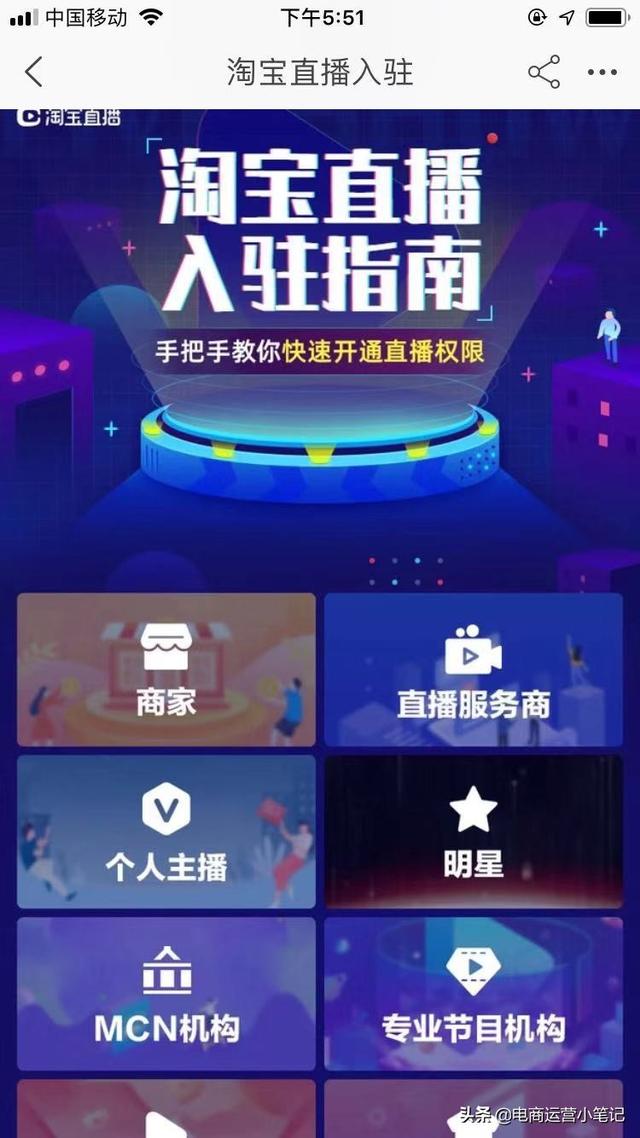
Task: Open the 明星 entry card
Action: coord(473,831)
